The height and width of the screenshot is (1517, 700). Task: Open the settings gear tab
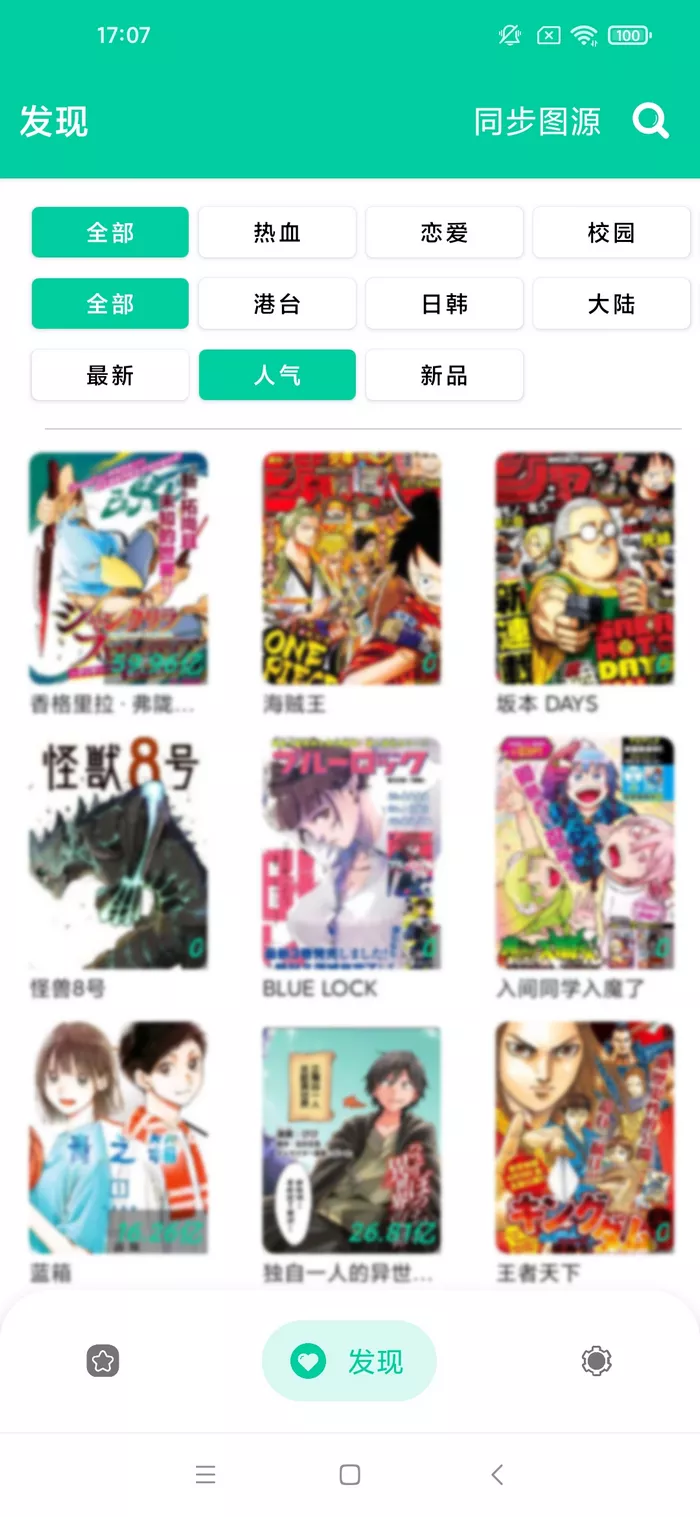coord(596,1361)
